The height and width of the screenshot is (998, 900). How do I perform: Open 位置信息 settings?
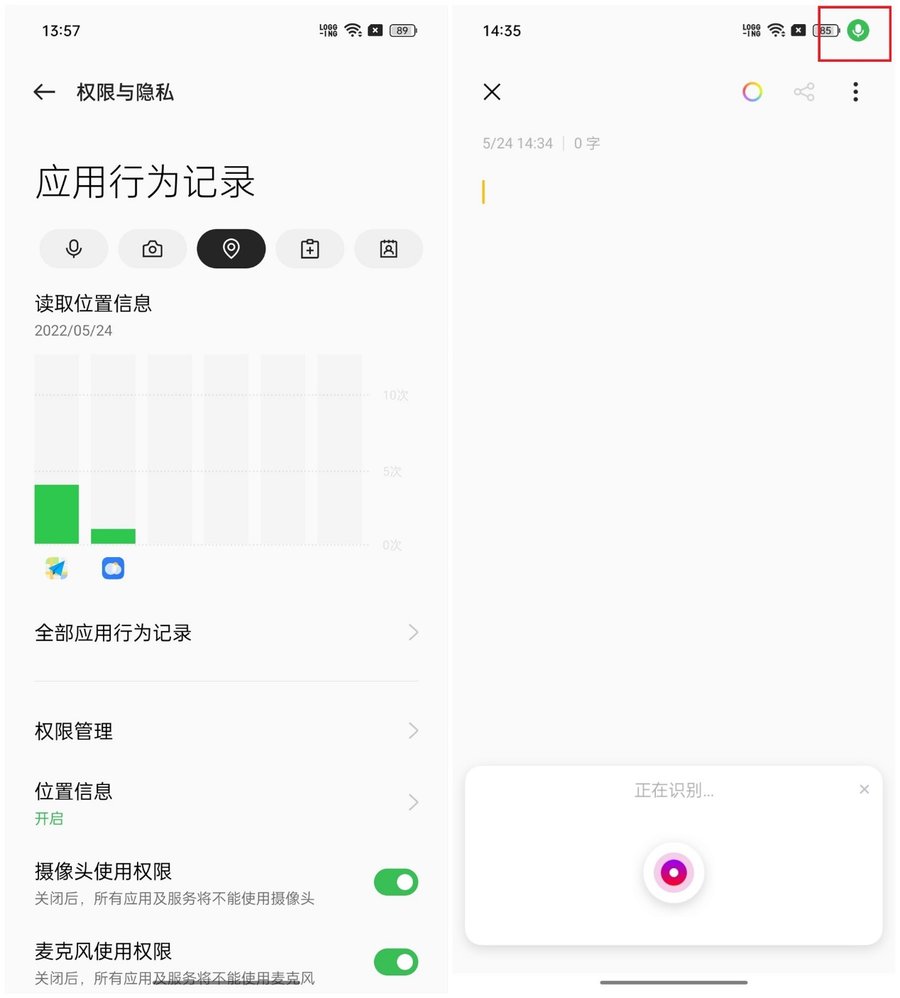pos(226,803)
